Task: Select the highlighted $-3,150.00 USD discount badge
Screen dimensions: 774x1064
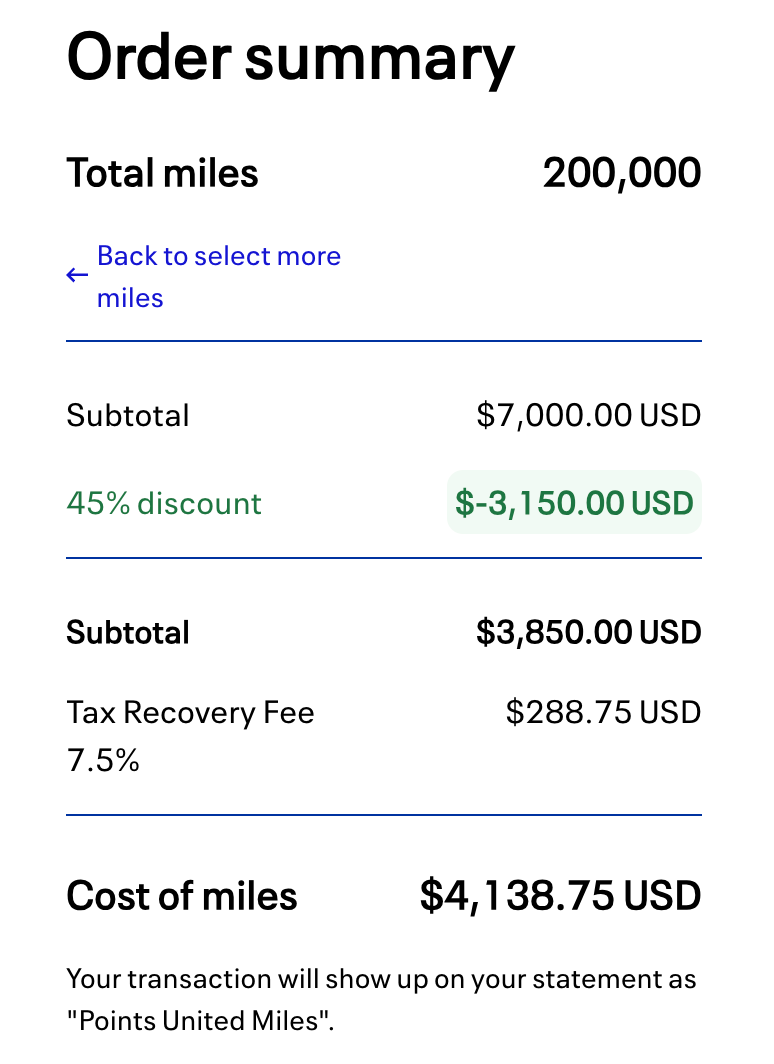Action: click(574, 502)
